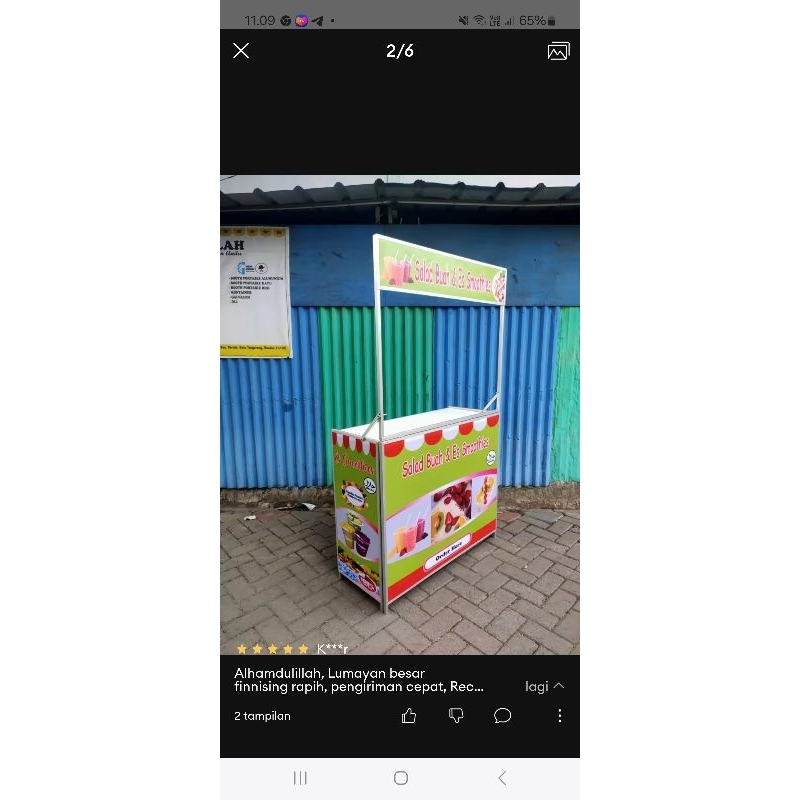800x800 pixels.
Task: Open the image gallery icon
Action: pos(558,51)
